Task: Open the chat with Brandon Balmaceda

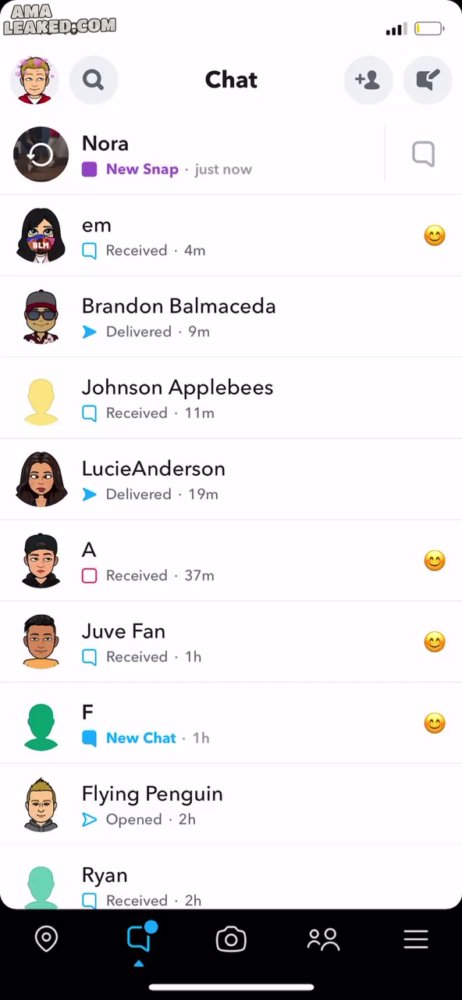Action: 231,317
